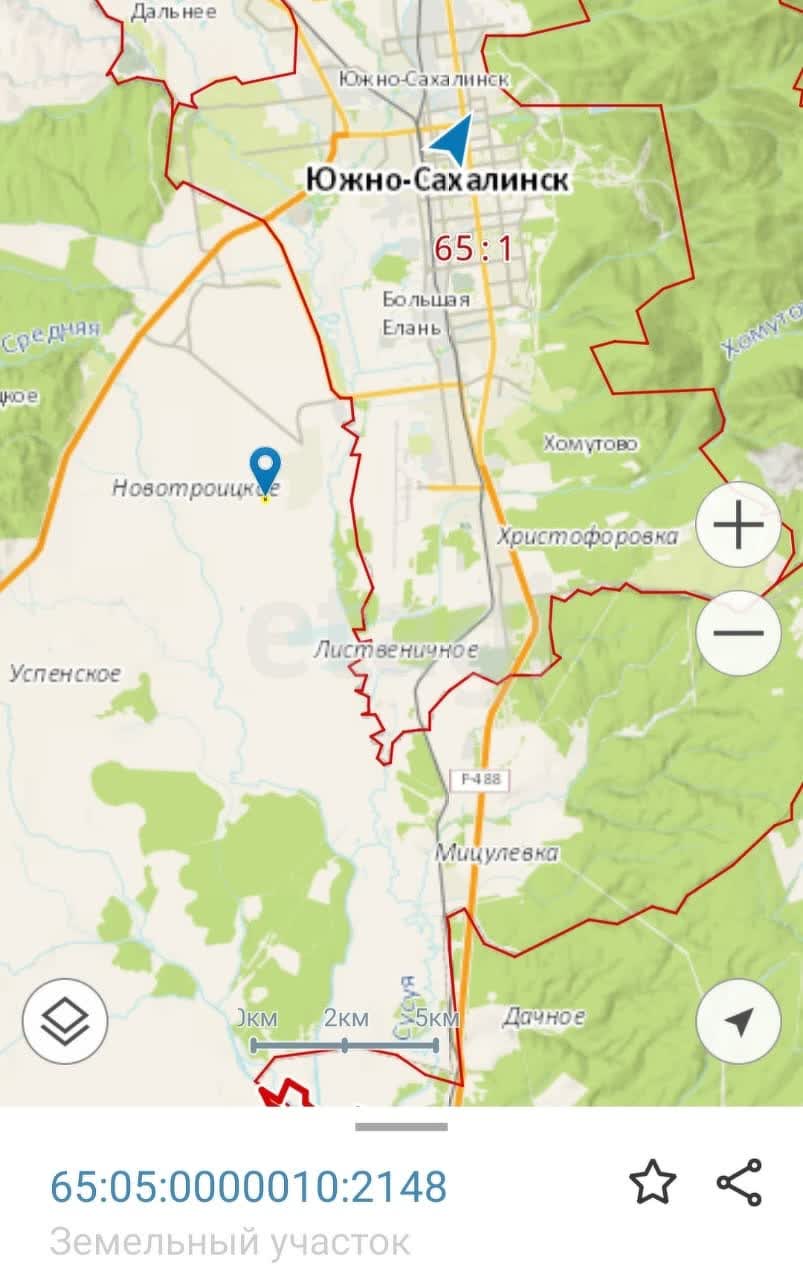This screenshot has width=803, height=1280.
Task: Zoom in on the map
Action: click(x=738, y=525)
